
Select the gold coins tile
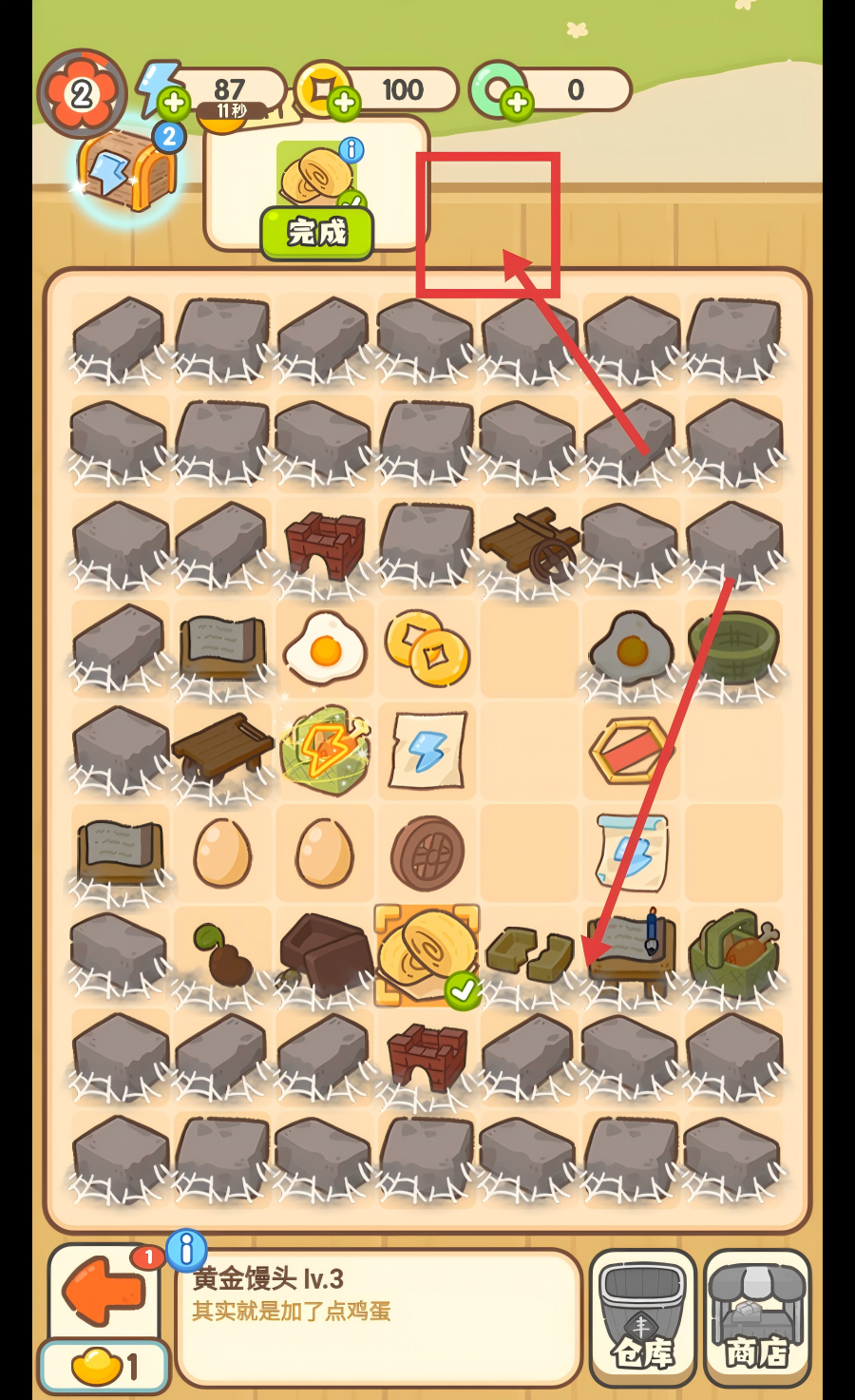click(x=427, y=648)
